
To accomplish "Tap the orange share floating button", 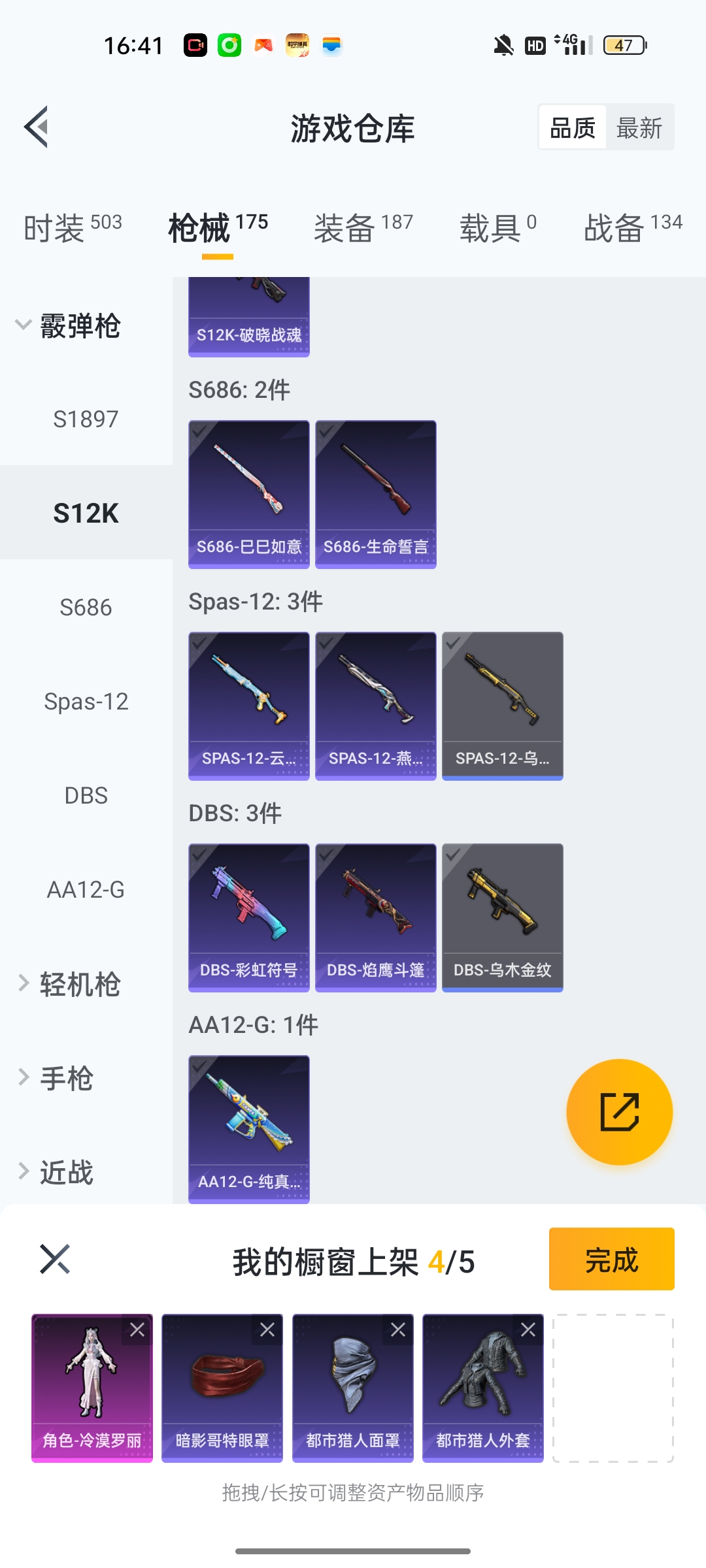I will point(619,1111).
